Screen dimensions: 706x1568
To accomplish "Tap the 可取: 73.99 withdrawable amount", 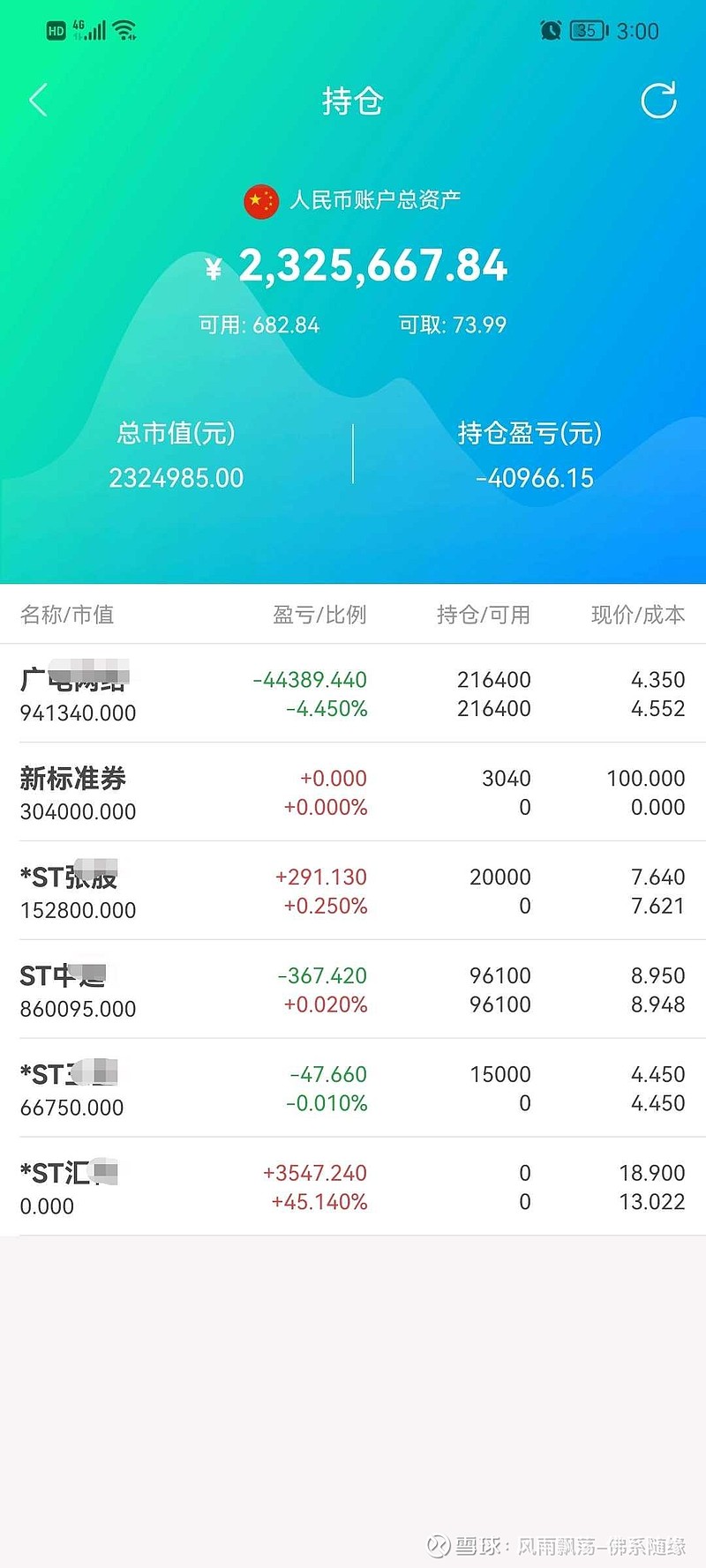I will pos(452,325).
